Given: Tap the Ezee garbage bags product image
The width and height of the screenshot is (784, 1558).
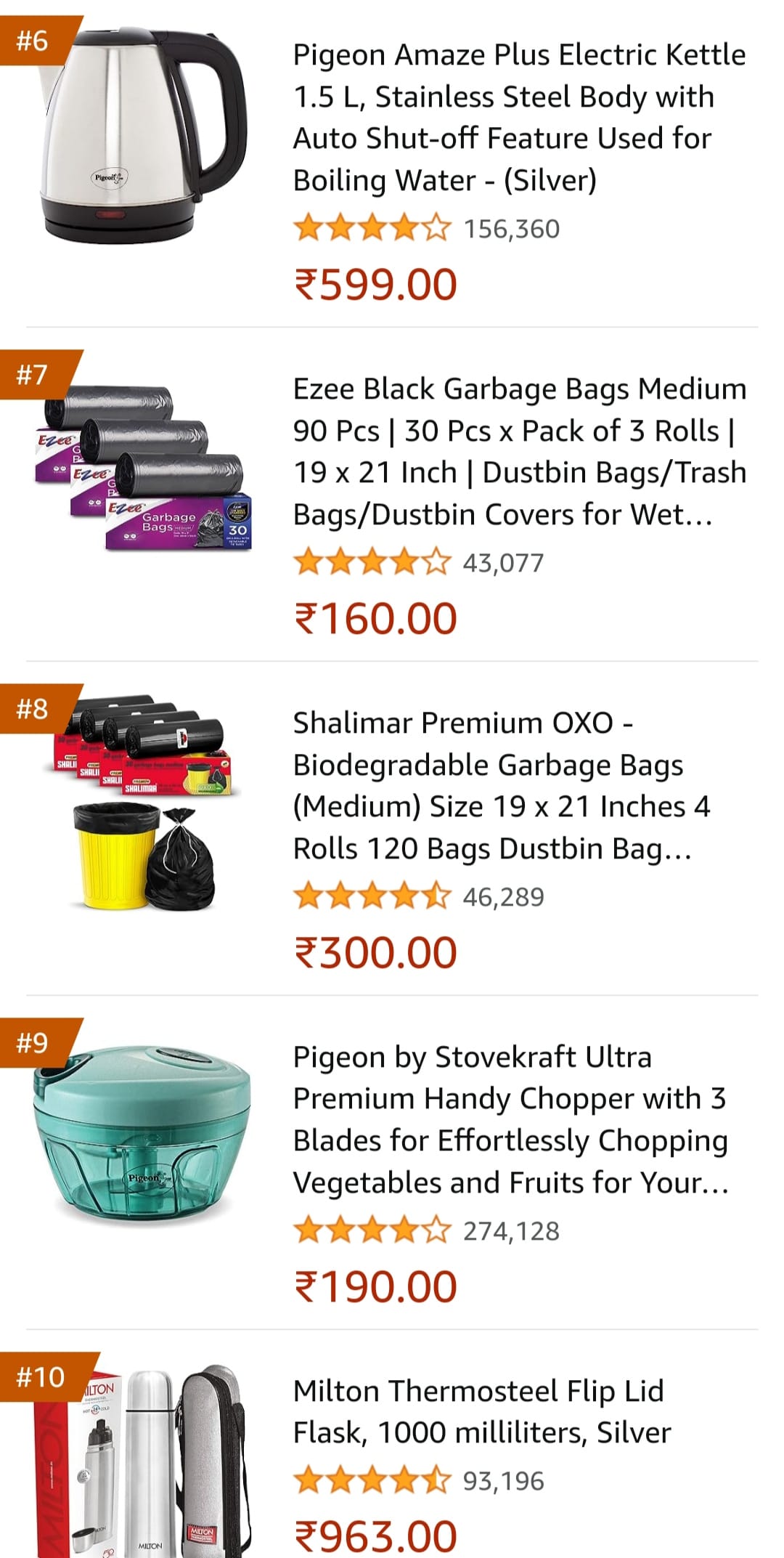Looking at the screenshot, I should tap(144, 468).
